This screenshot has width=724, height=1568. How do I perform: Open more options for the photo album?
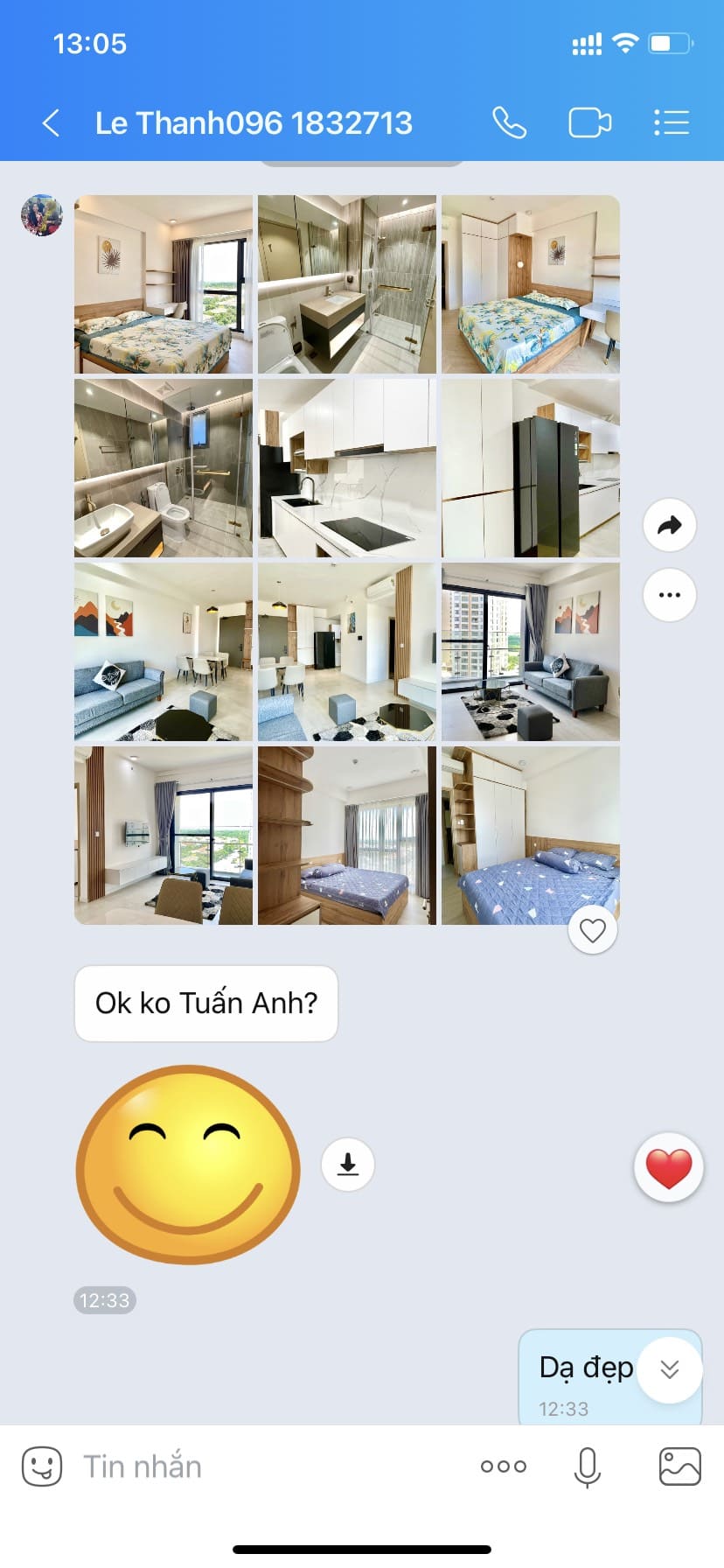(669, 595)
